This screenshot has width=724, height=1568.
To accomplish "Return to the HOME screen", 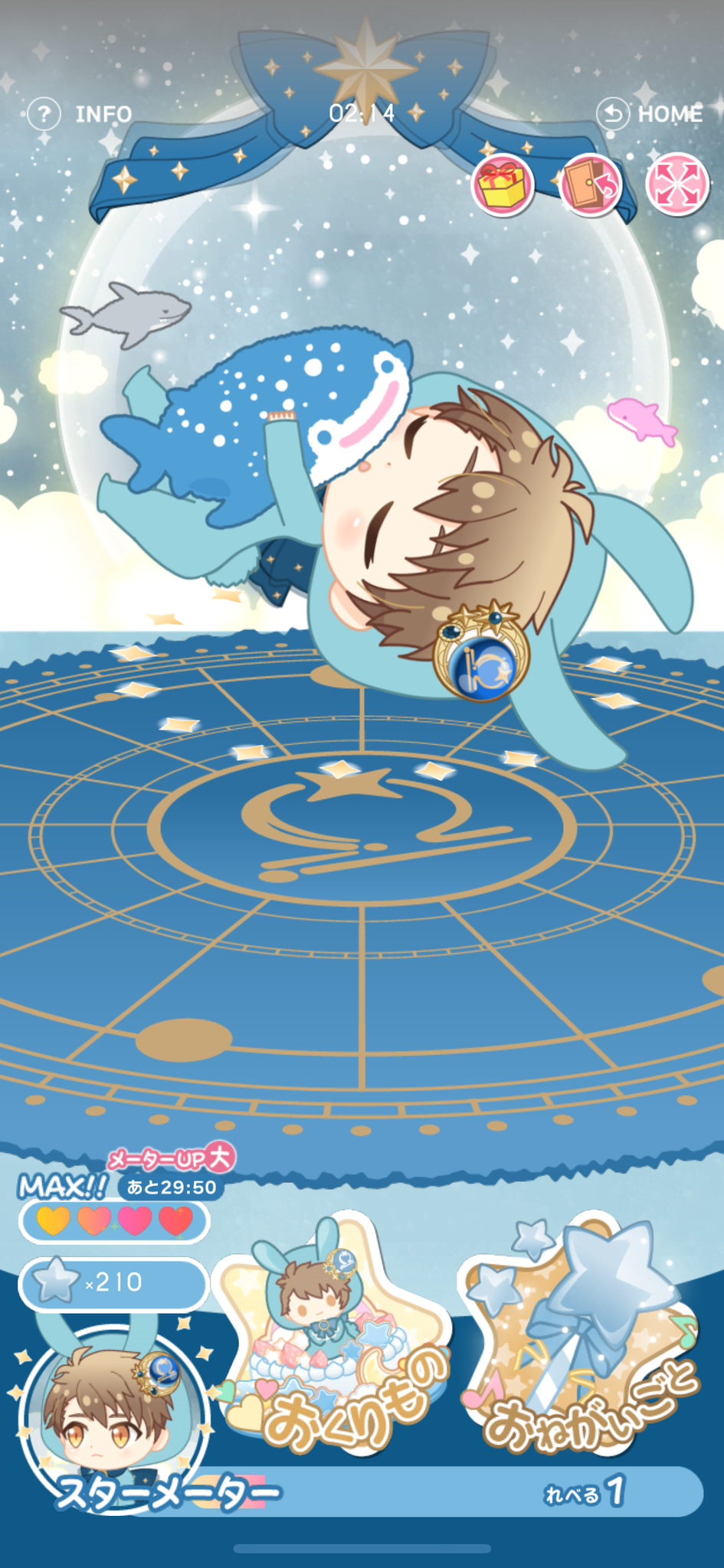I will click(650, 114).
